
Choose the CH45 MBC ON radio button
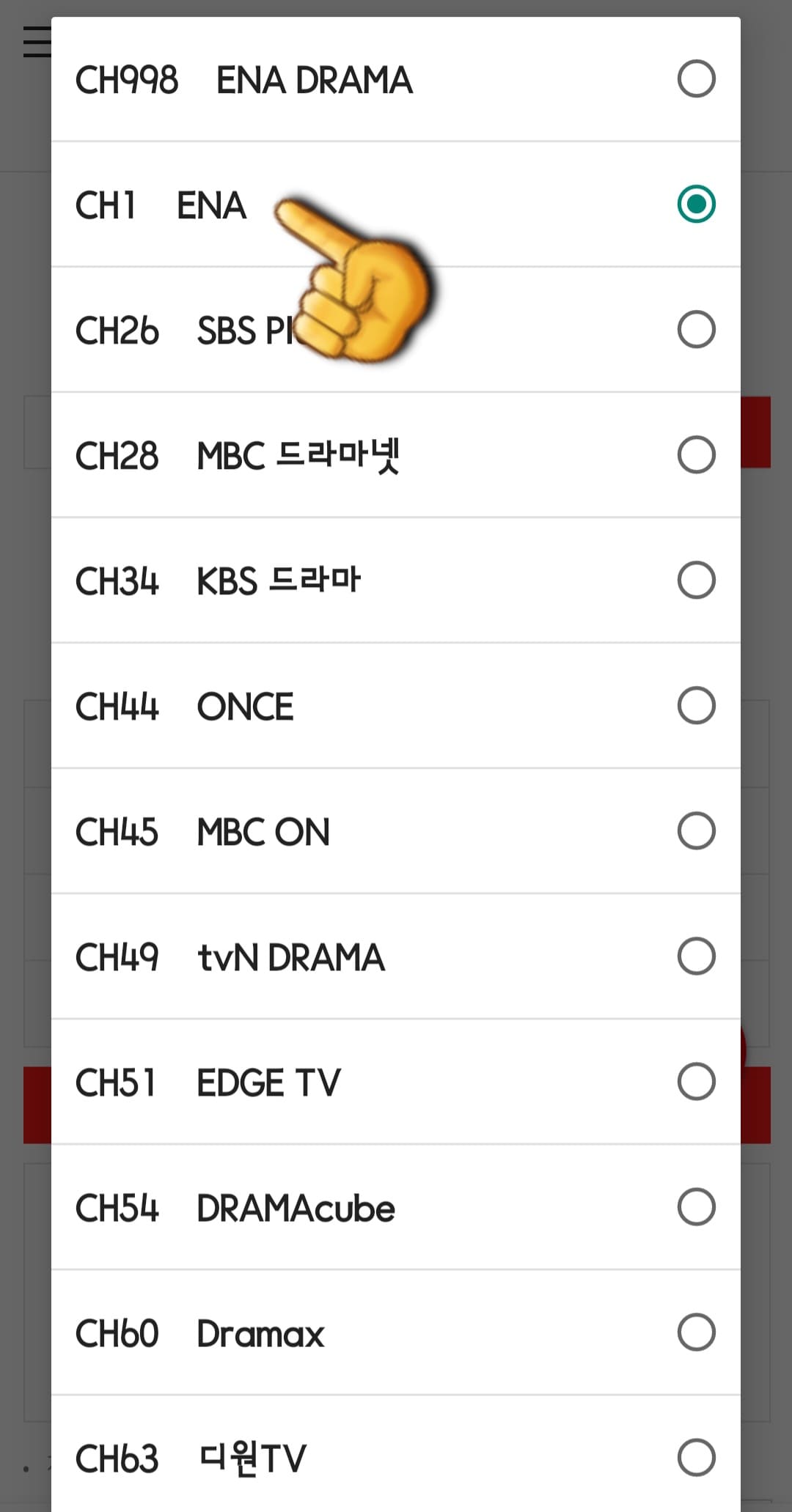click(695, 830)
